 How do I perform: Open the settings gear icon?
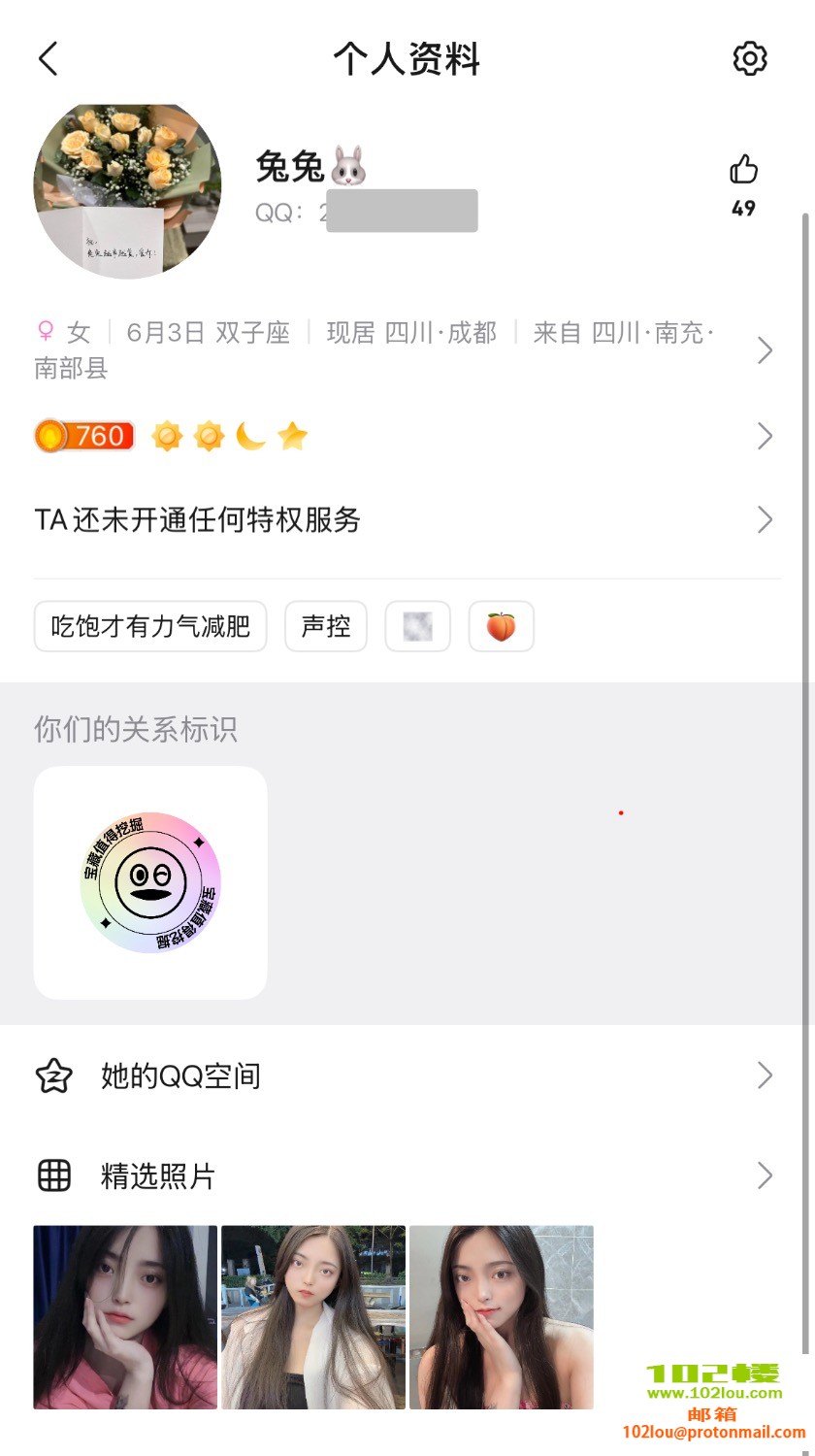coord(749,59)
